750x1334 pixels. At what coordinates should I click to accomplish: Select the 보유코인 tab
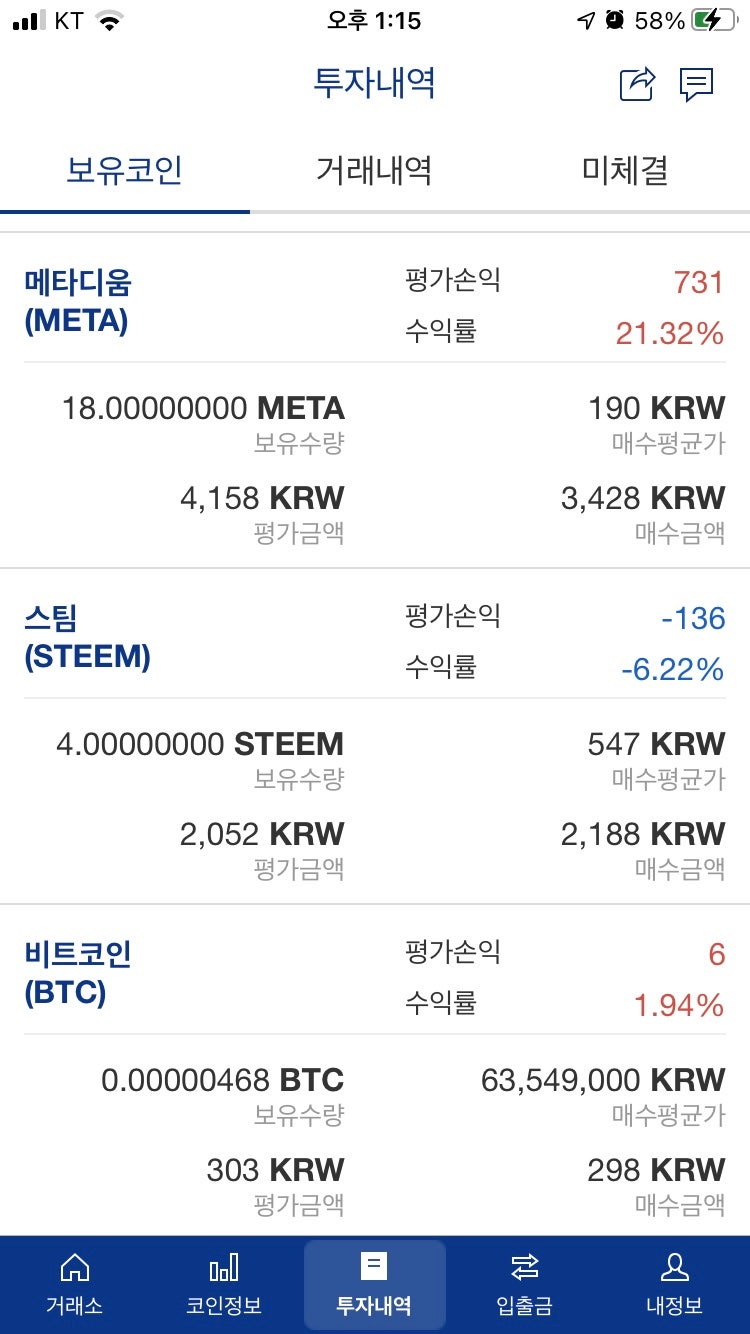[124, 170]
